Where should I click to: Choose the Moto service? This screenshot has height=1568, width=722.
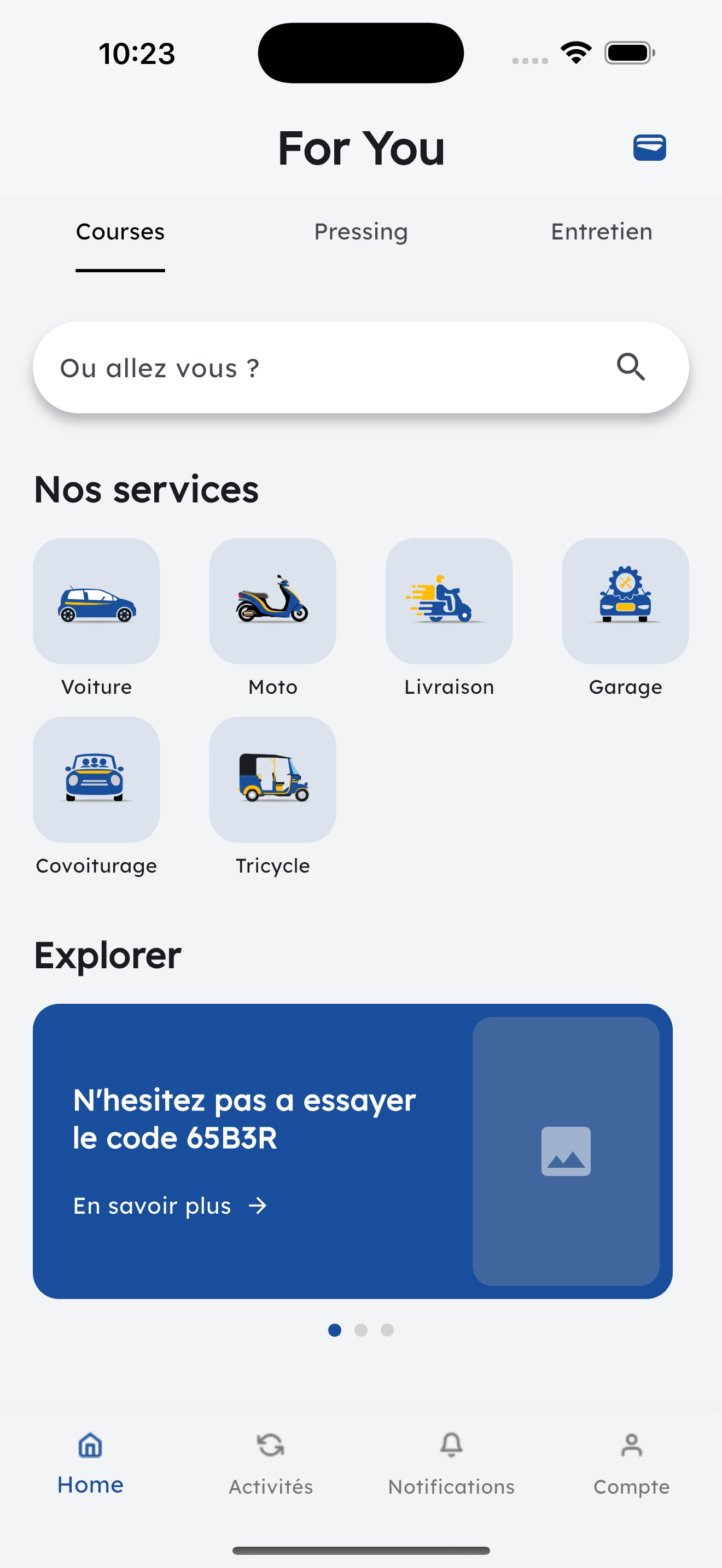(x=272, y=601)
